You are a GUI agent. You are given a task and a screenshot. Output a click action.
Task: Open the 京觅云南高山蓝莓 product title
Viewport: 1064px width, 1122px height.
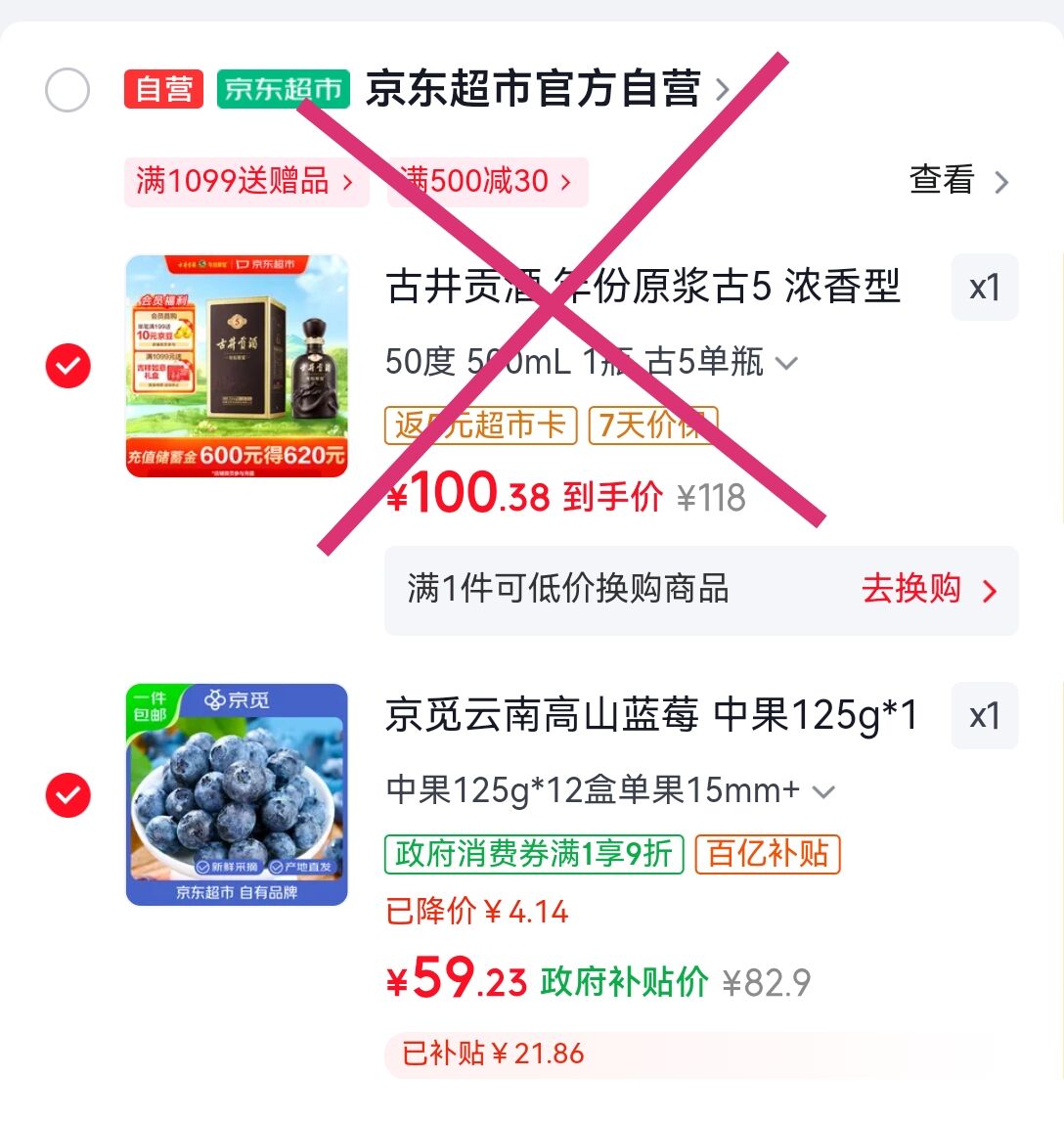pyautogui.click(x=651, y=716)
